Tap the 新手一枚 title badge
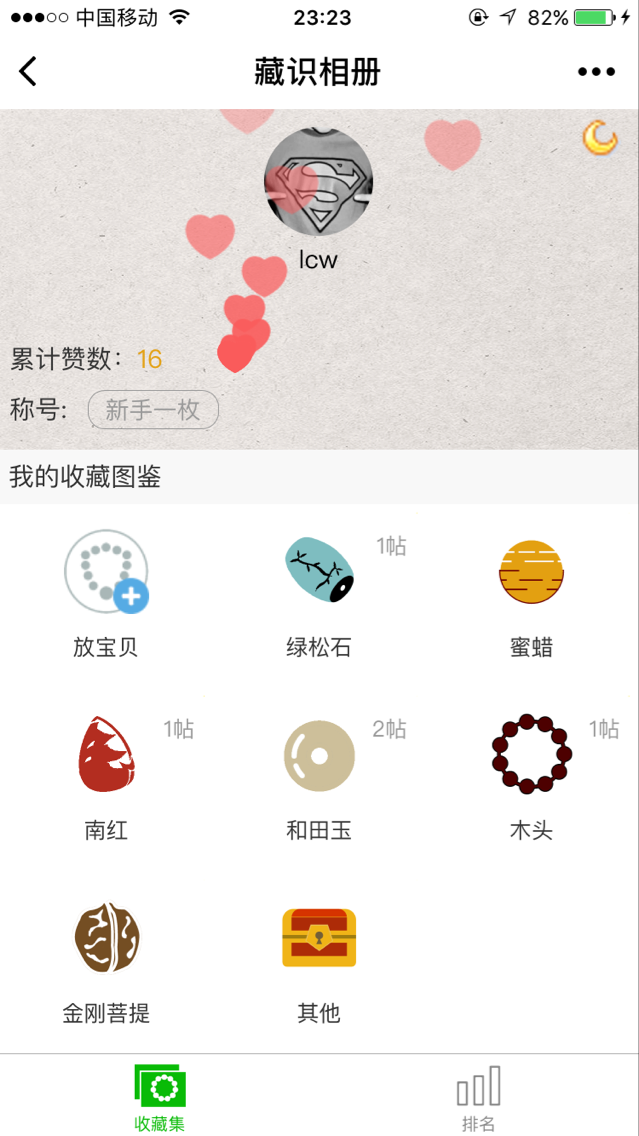 (x=153, y=410)
